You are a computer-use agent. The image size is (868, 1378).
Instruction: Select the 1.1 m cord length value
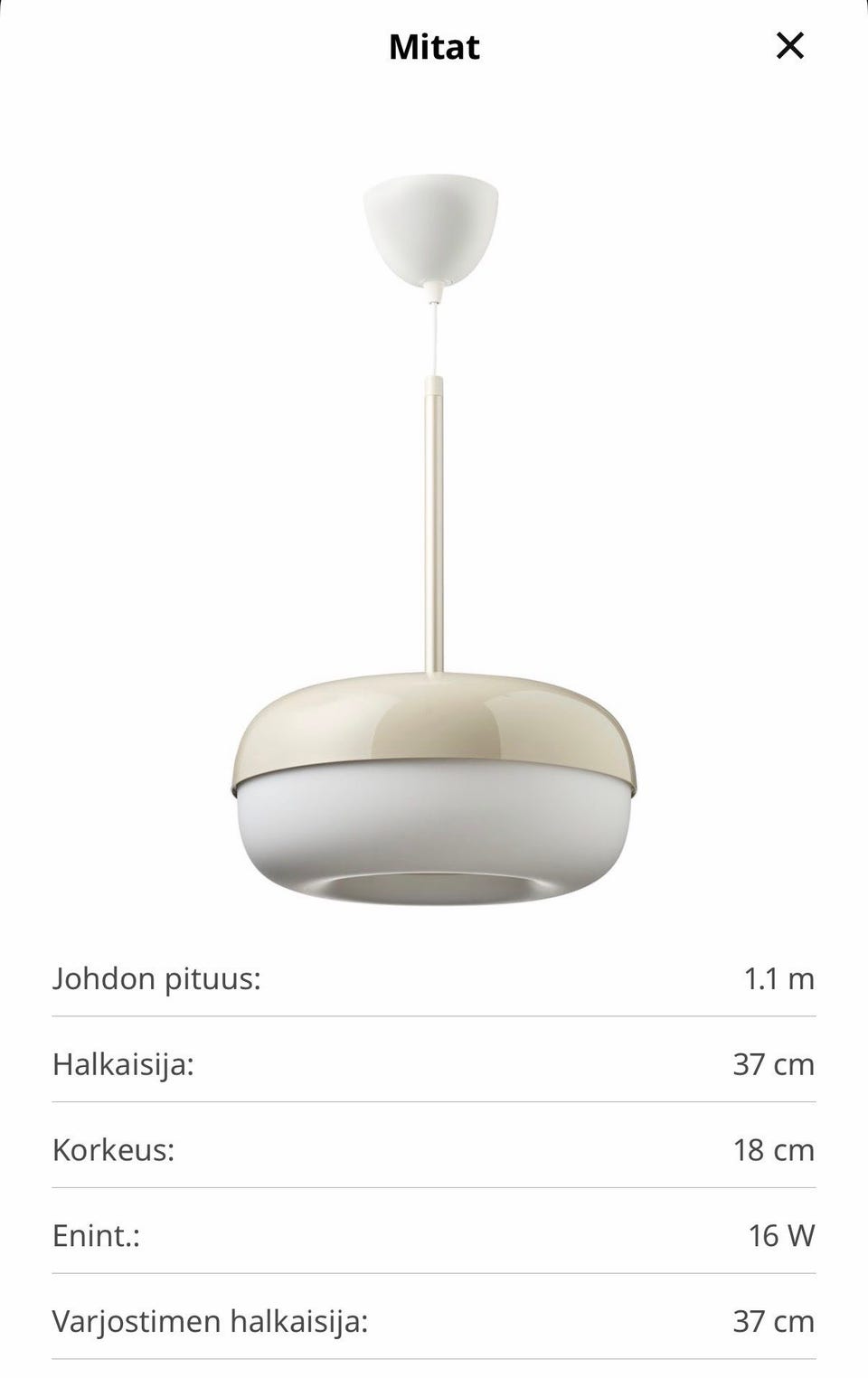778,977
